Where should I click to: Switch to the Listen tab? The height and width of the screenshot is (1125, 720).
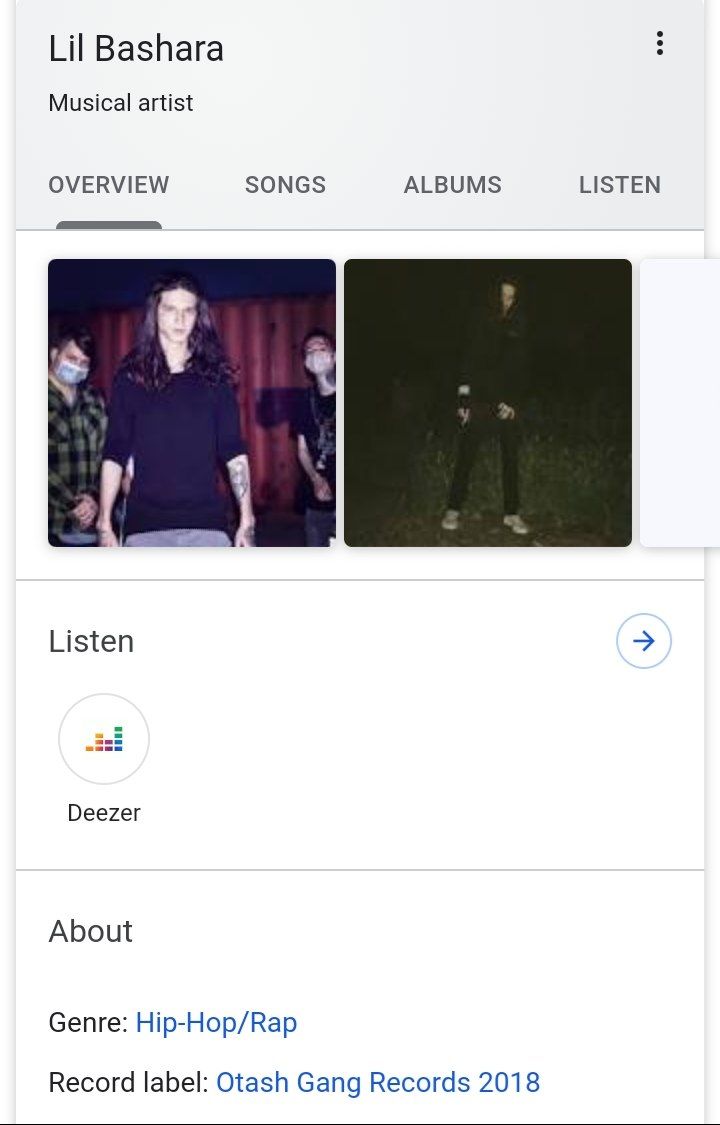pos(619,185)
